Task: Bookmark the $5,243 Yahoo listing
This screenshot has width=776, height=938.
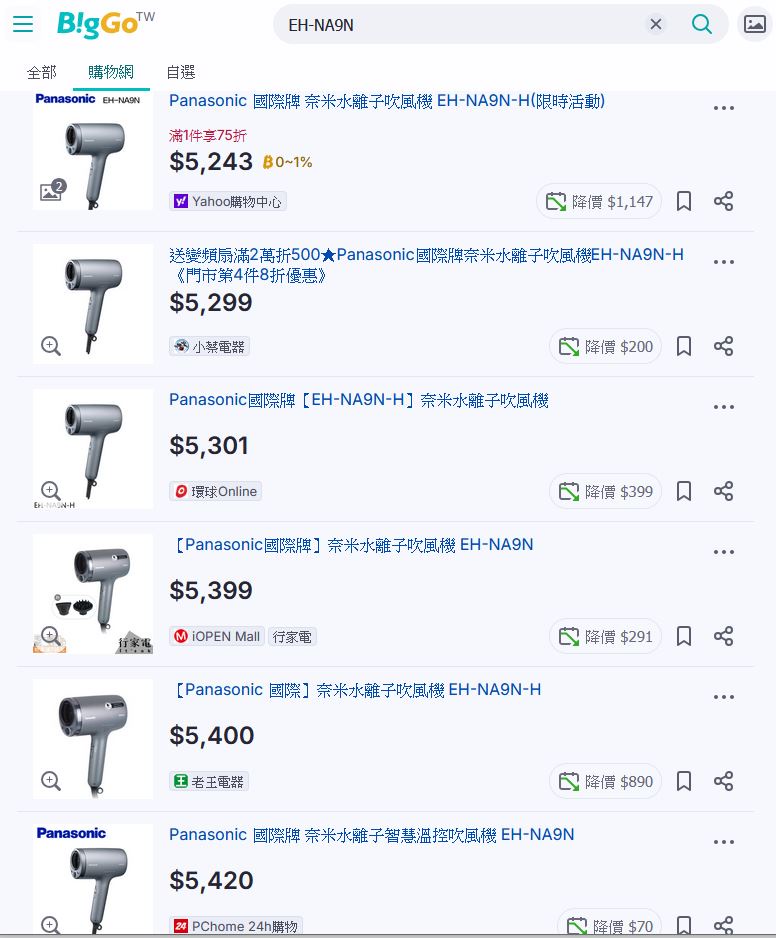Action: coord(684,201)
